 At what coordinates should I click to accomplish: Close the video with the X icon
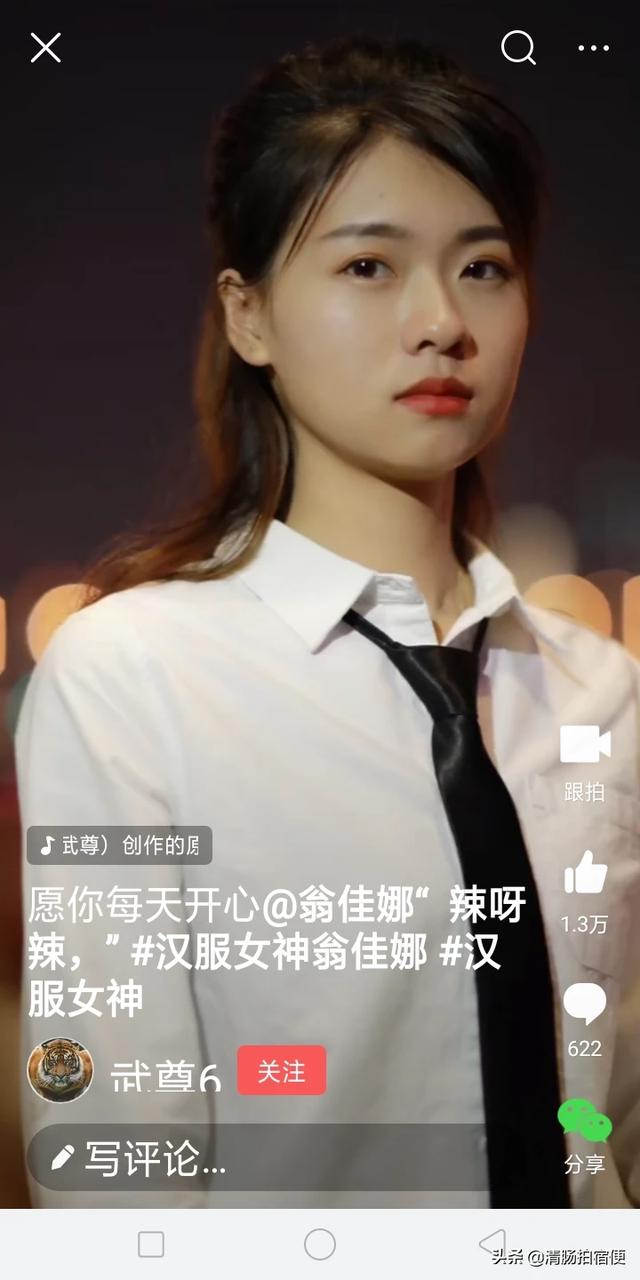[45, 47]
